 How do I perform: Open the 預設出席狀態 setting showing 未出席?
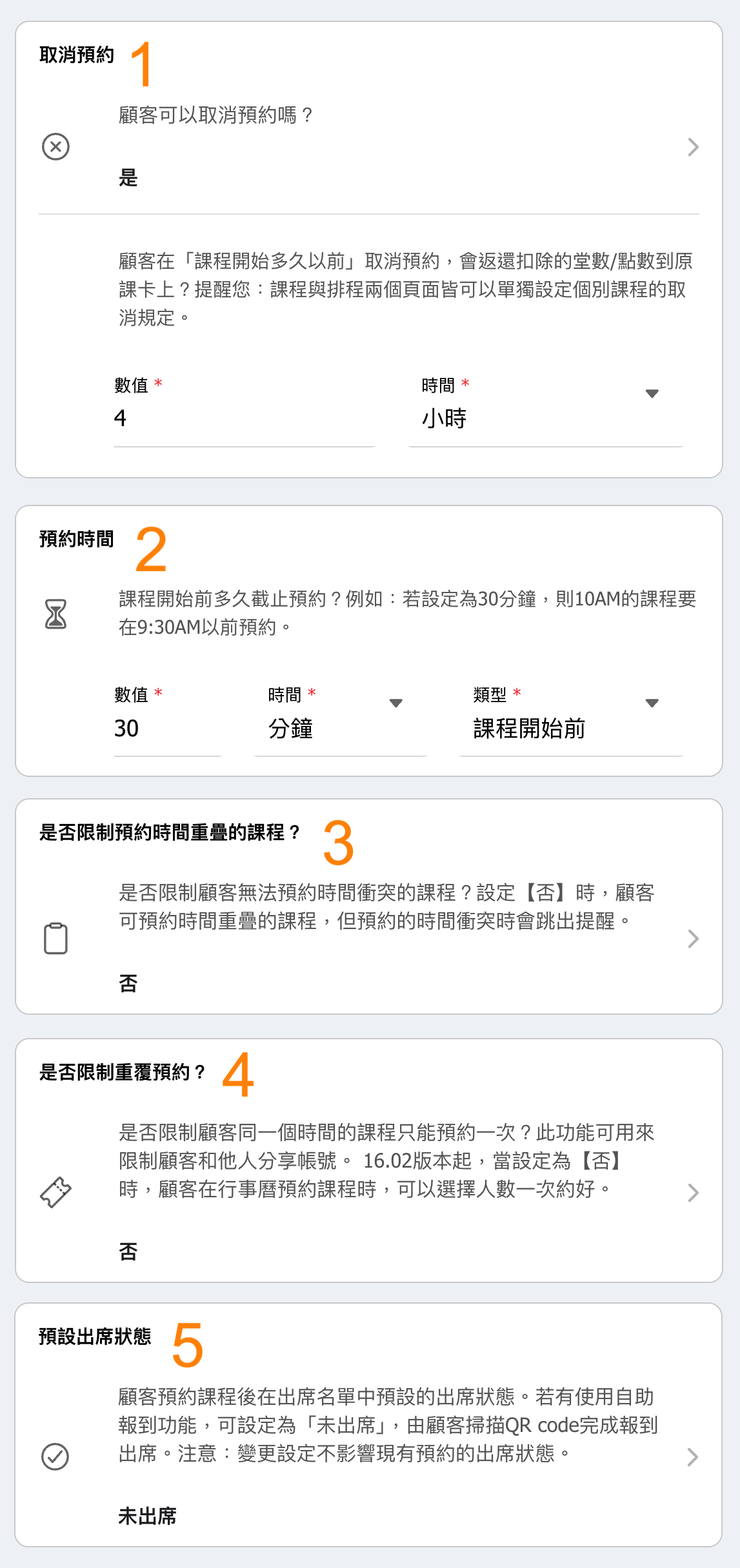pos(369,1456)
